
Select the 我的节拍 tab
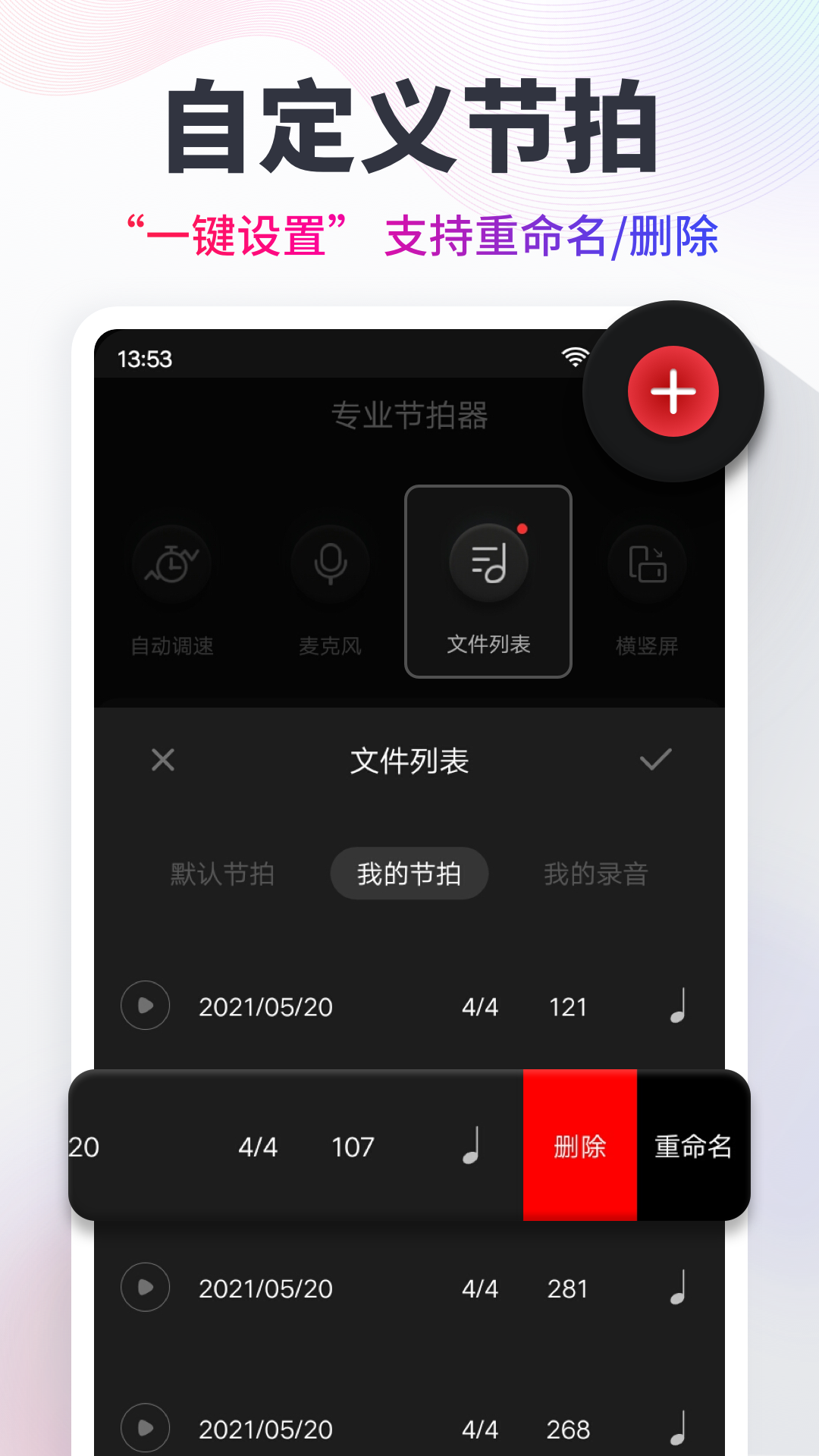click(409, 873)
